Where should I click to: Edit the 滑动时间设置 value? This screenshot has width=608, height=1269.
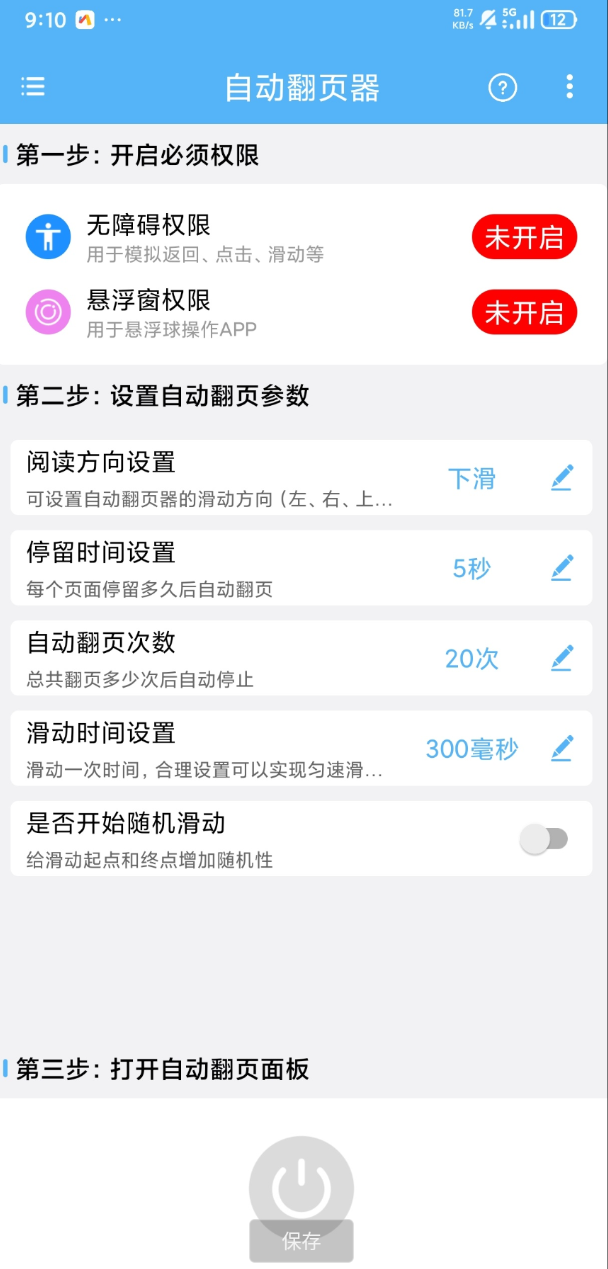point(562,748)
